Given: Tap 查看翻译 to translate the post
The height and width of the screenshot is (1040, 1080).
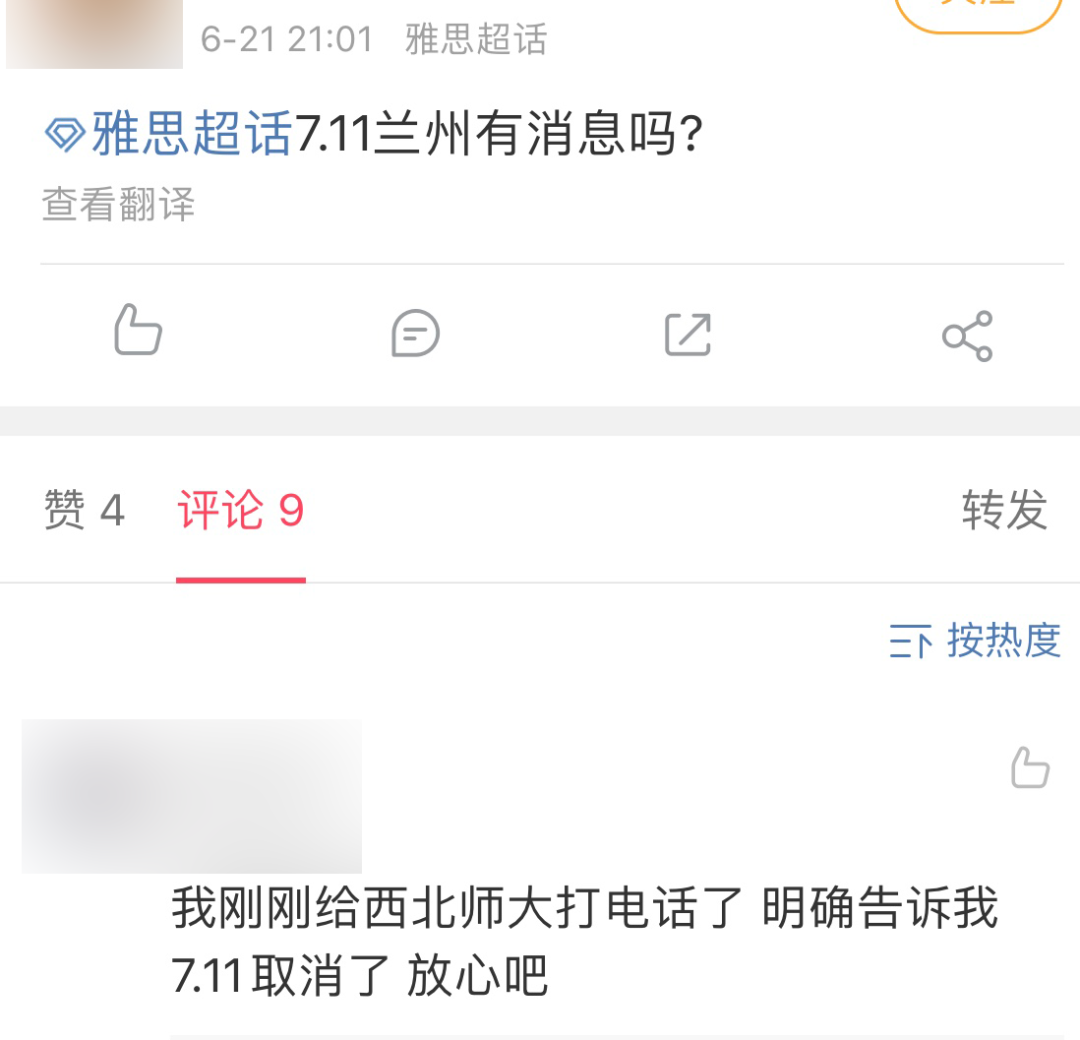Looking at the screenshot, I should [x=118, y=205].
